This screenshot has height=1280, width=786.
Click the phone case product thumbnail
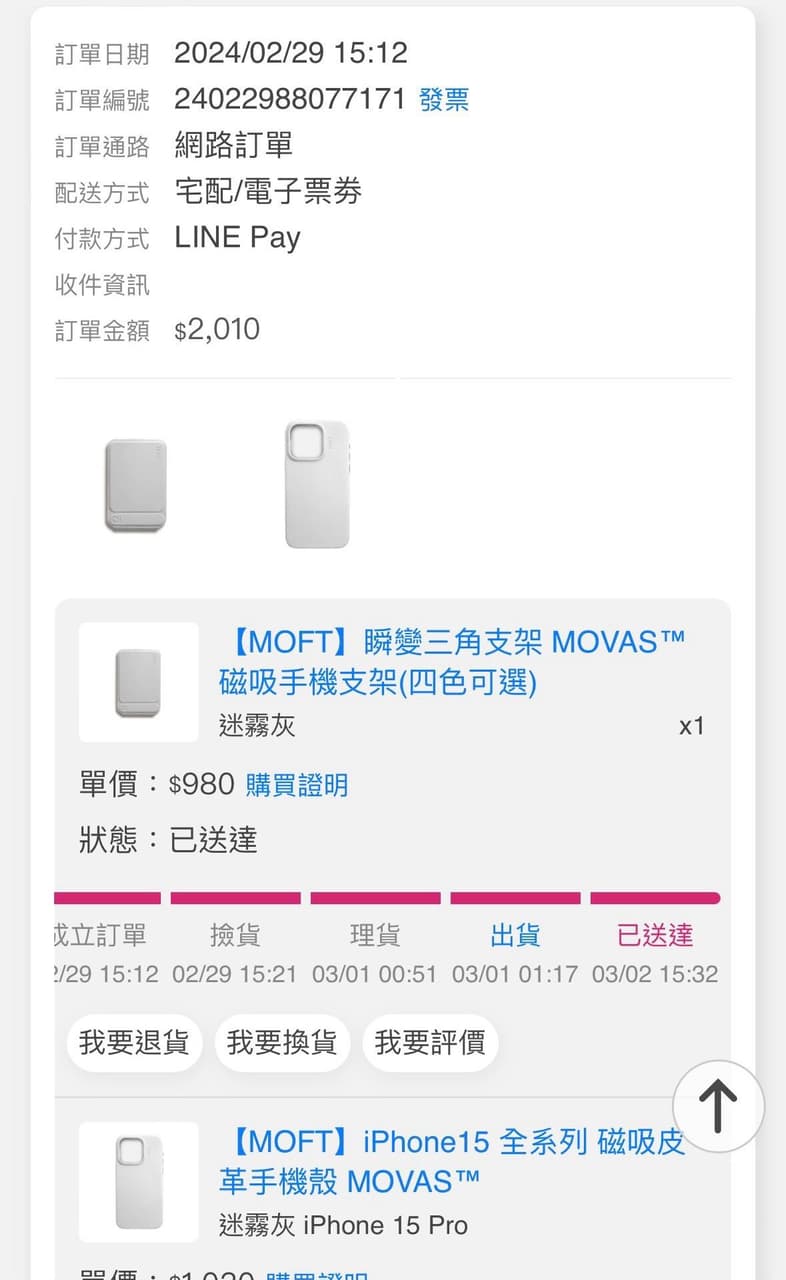(138, 1182)
